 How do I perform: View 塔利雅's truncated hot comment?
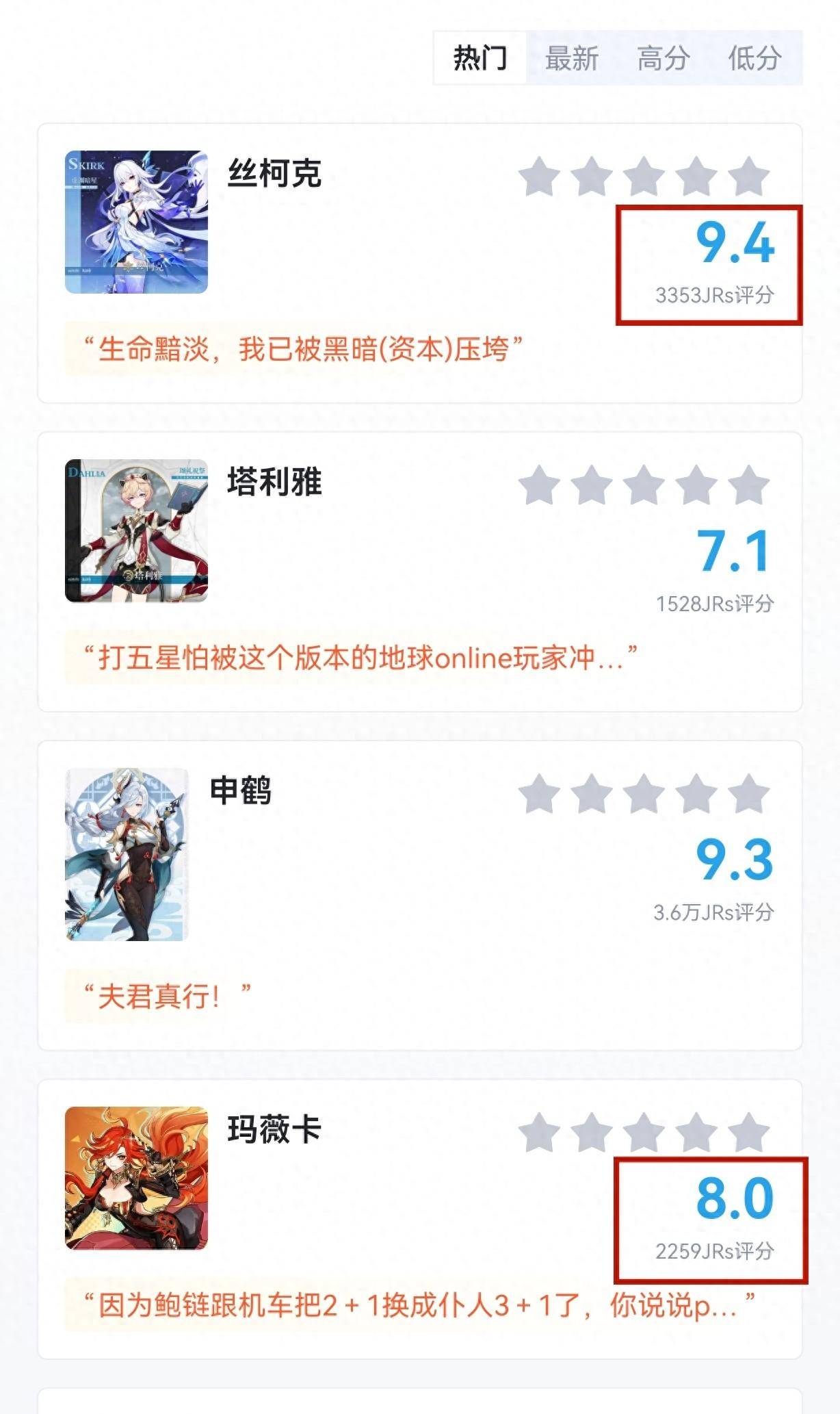coord(360,658)
